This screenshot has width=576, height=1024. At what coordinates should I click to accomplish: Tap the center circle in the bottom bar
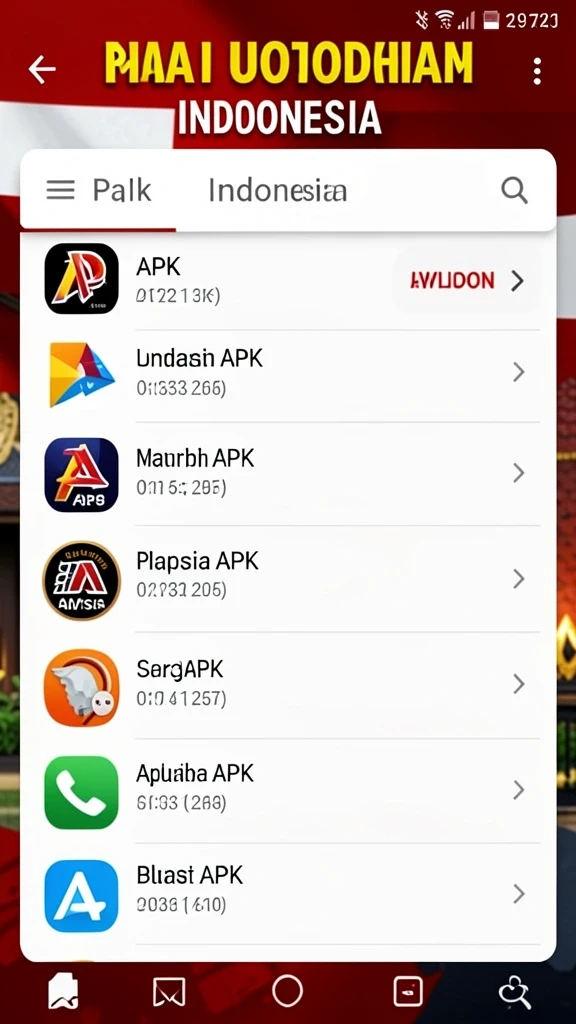click(287, 991)
